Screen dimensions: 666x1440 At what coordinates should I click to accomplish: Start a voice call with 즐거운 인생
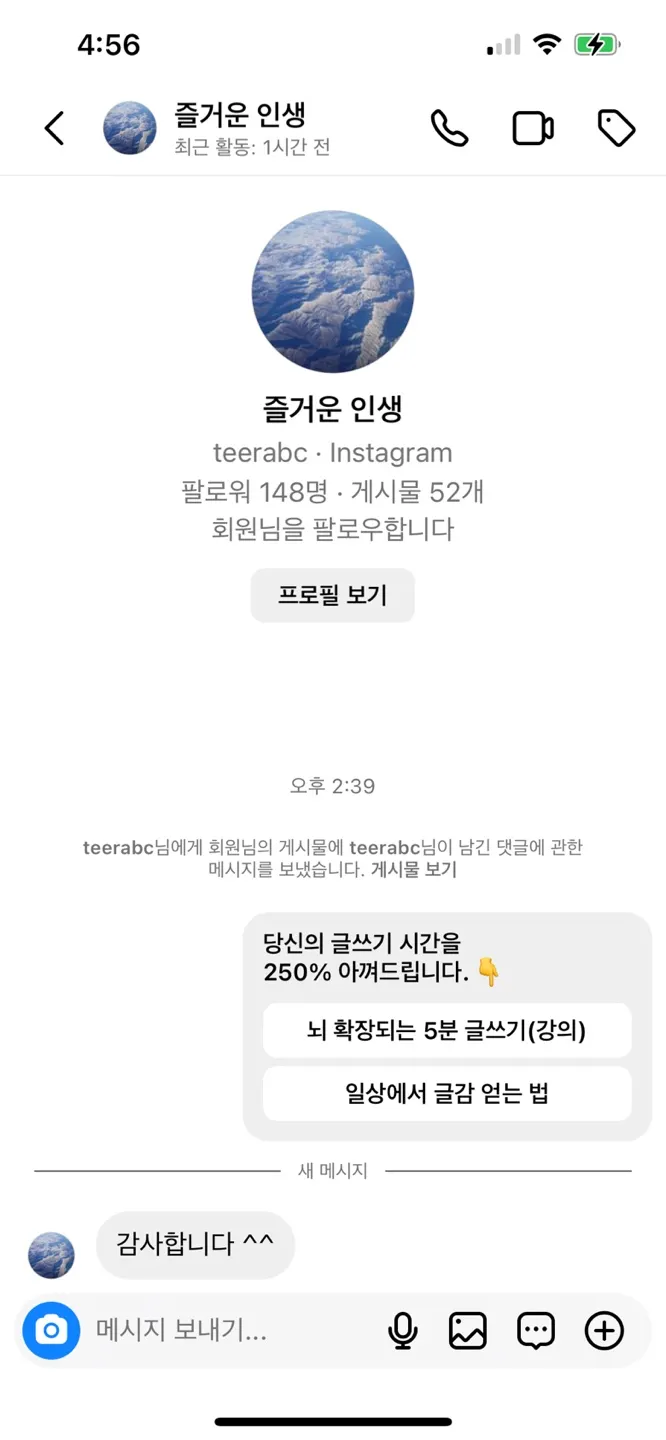point(449,128)
